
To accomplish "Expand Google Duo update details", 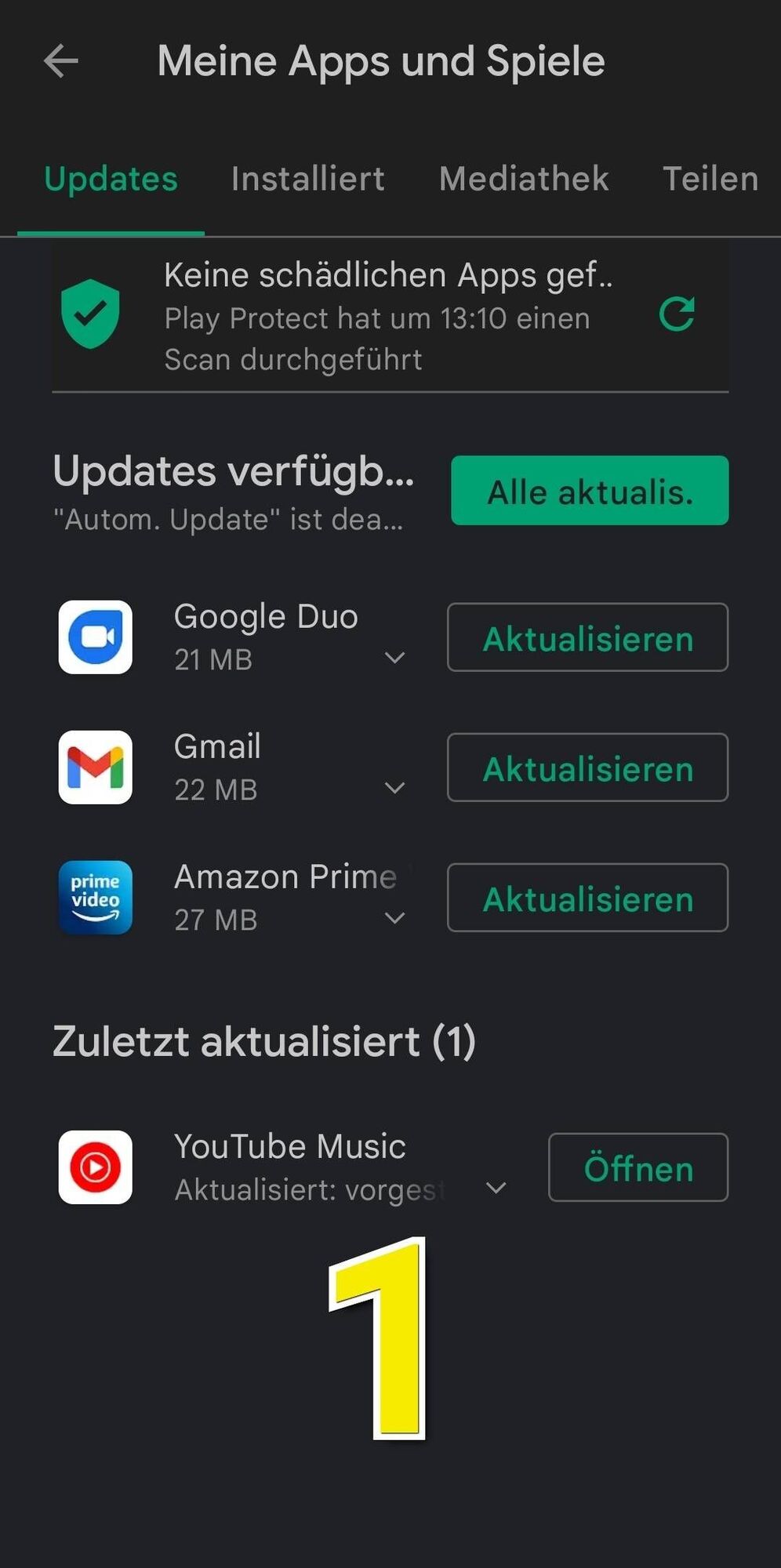I will coord(395,658).
